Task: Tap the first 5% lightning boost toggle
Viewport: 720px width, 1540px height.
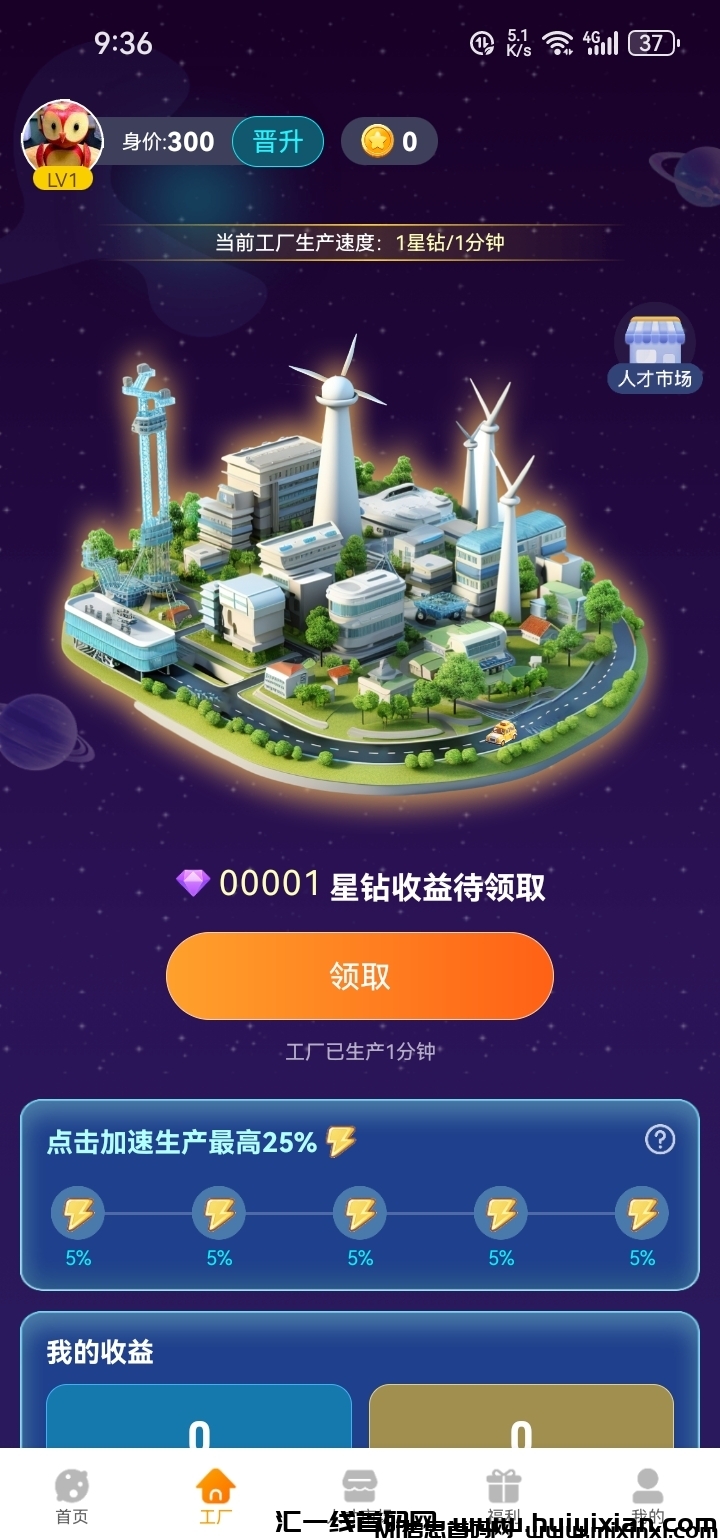Action: (77, 1213)
